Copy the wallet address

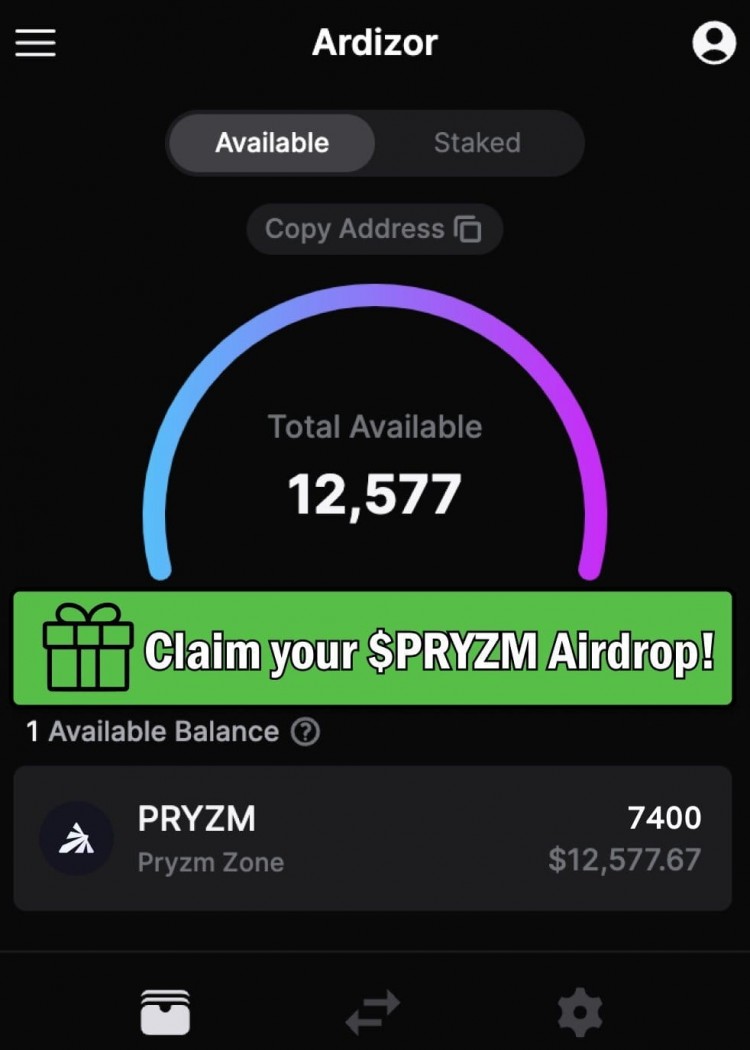coord(374,229)
